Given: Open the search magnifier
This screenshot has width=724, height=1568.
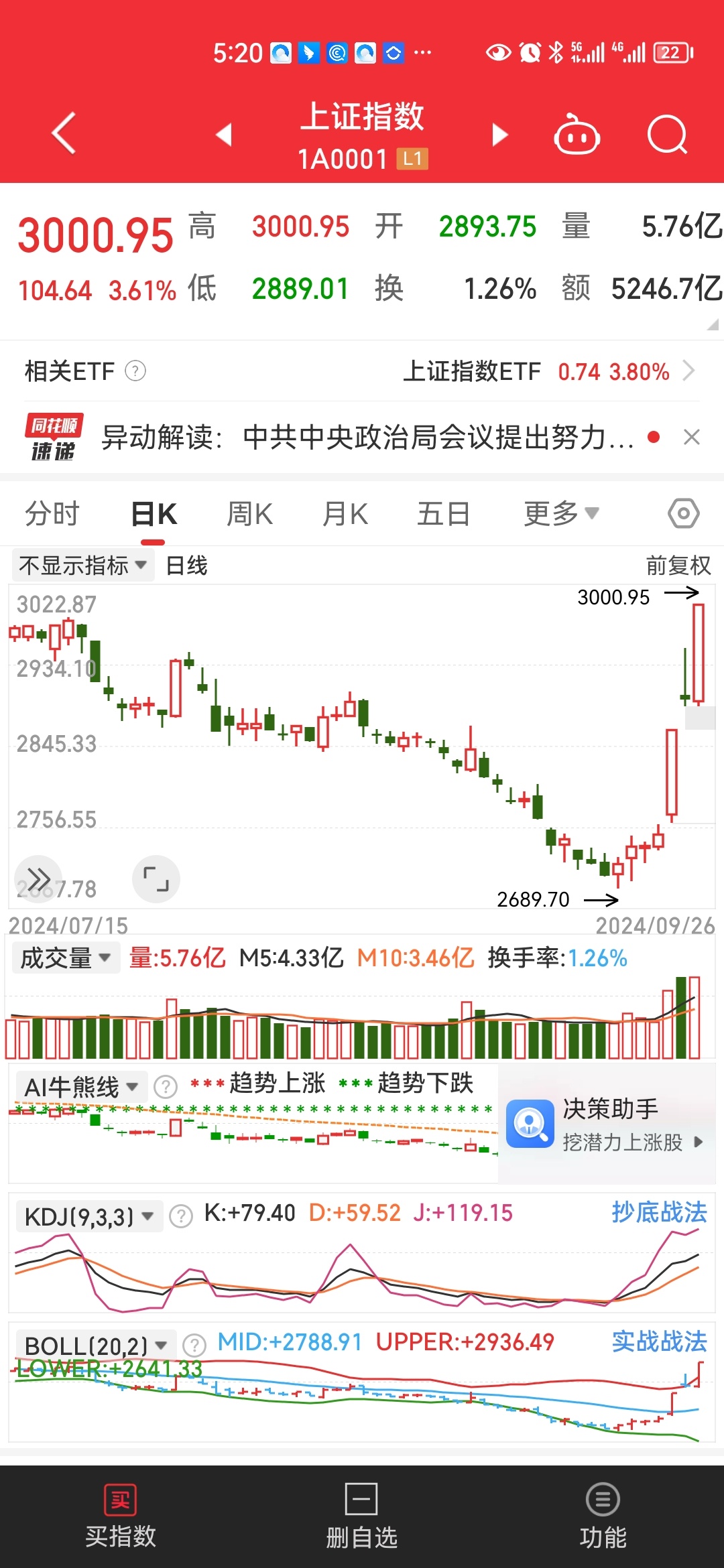Looking at the screenshot, I should 667,134.
